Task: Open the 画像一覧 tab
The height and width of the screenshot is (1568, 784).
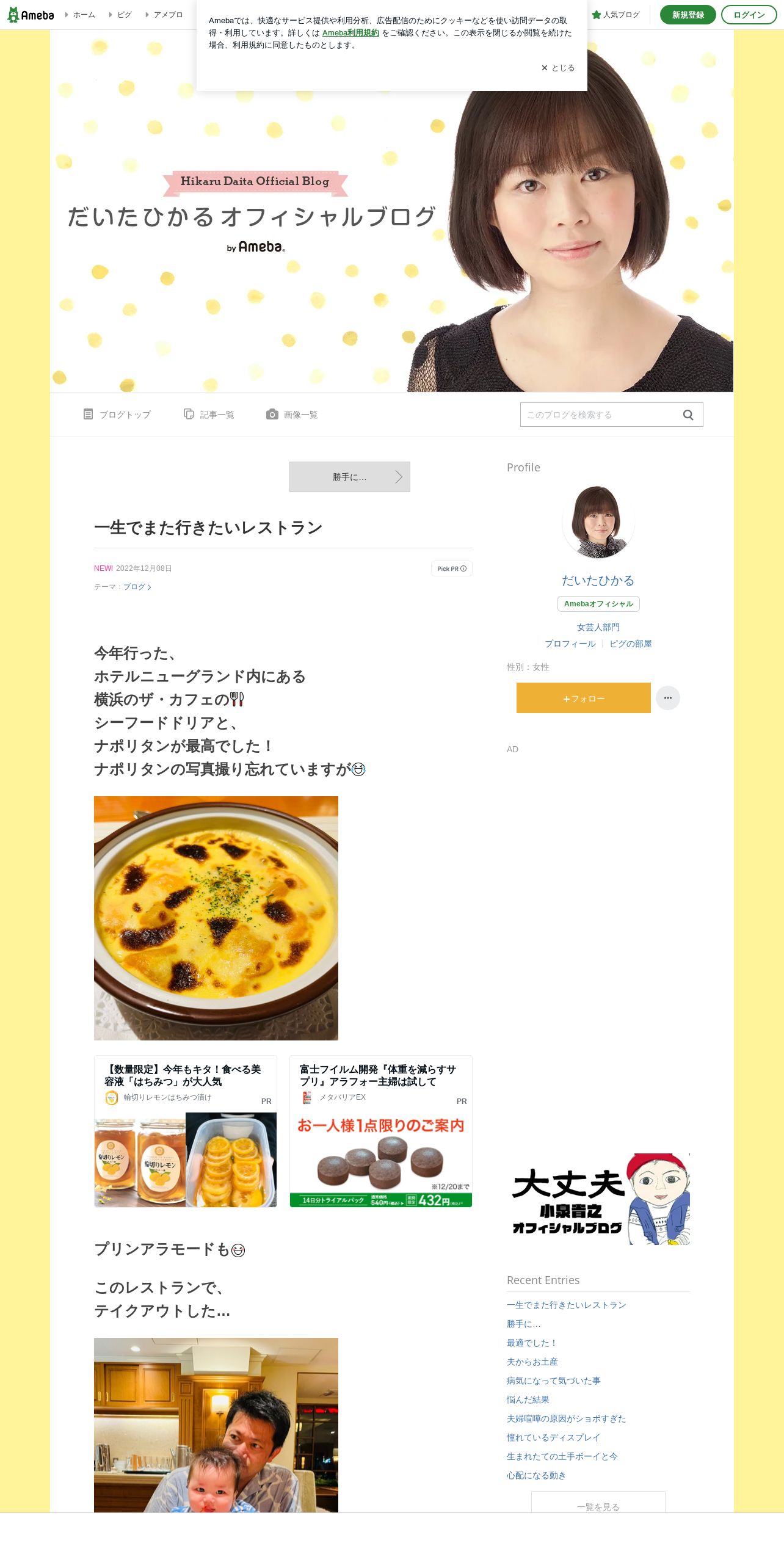Action: pos(292,415)
